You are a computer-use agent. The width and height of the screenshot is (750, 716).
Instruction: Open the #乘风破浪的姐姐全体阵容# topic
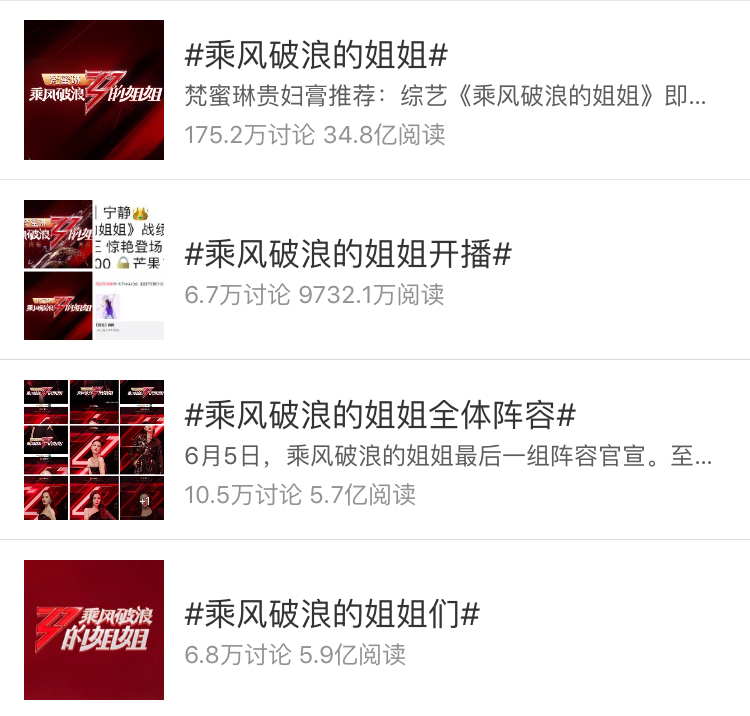(x=380, y=414)
